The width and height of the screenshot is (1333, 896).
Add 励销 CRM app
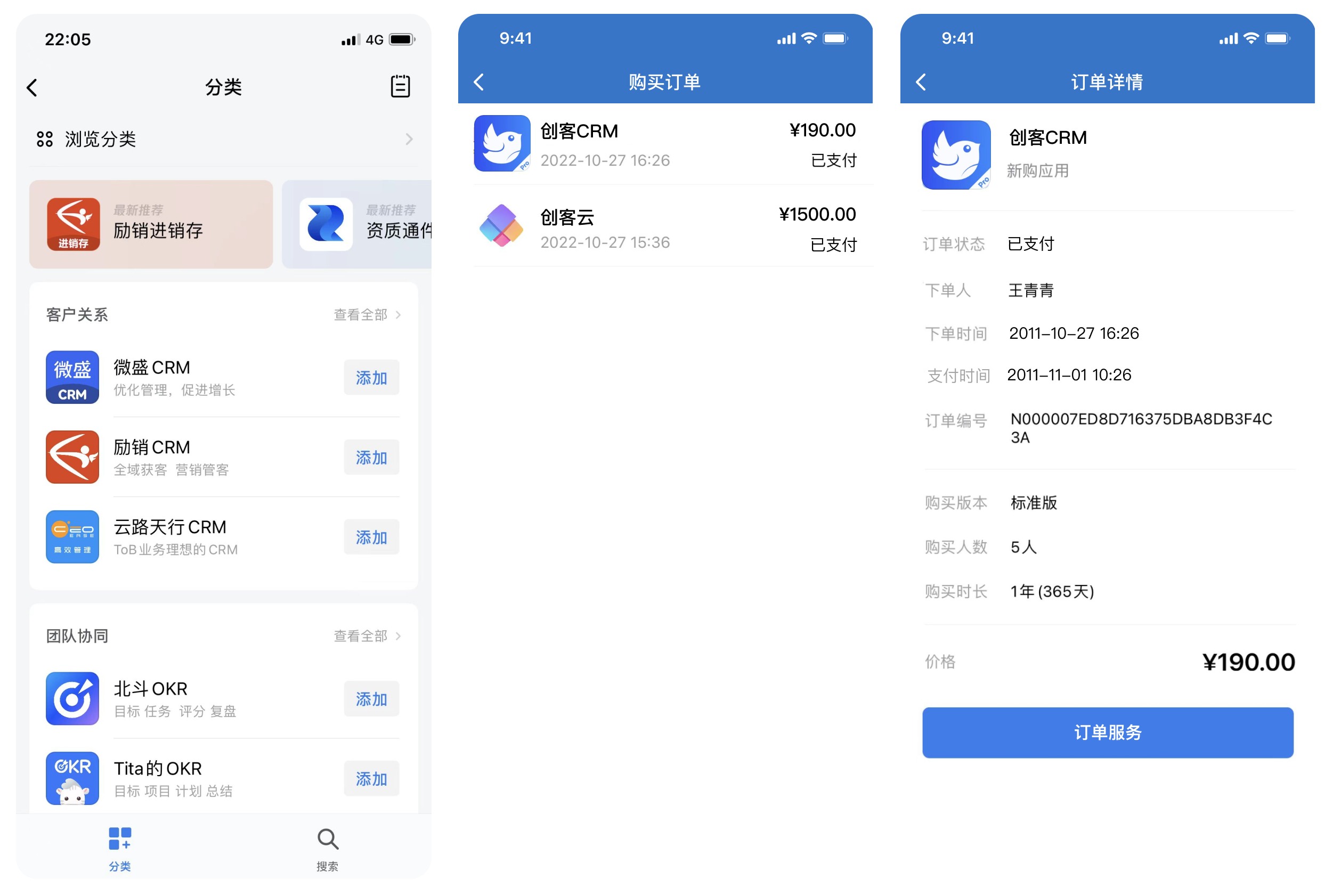[x=371, y=458]
